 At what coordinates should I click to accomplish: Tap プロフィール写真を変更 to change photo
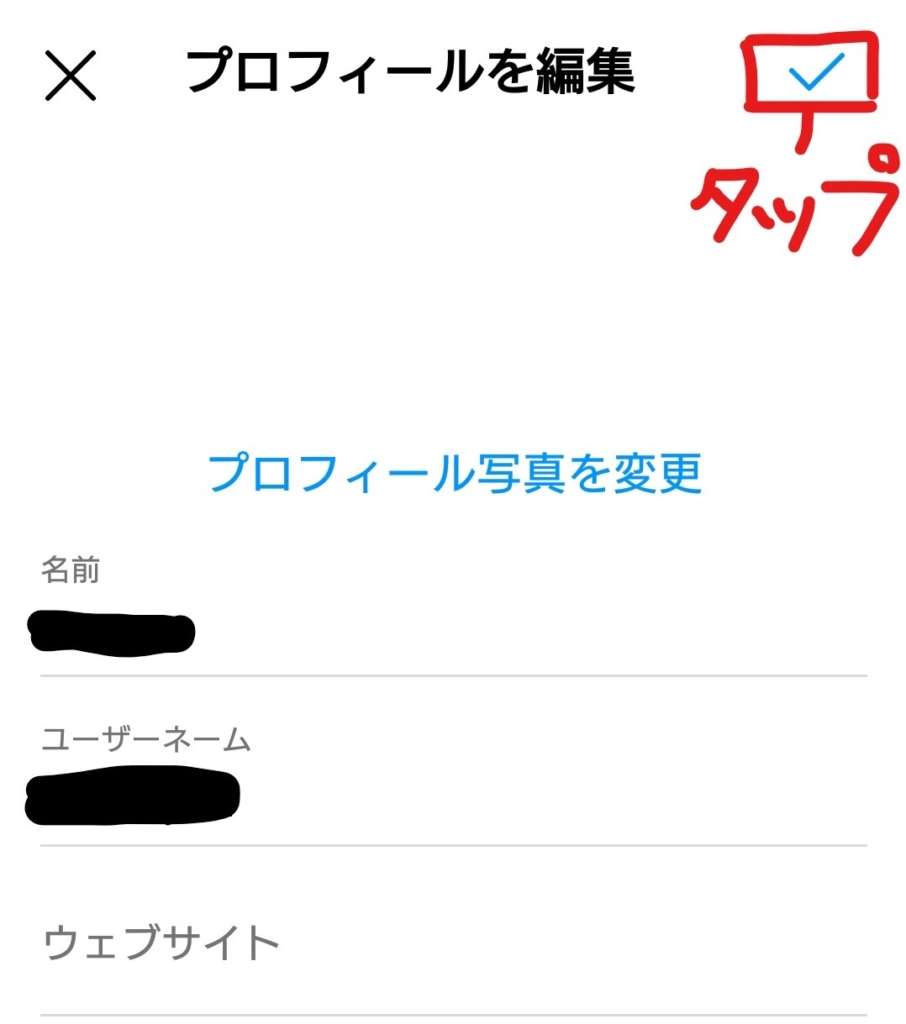click(x=455, y=473)
